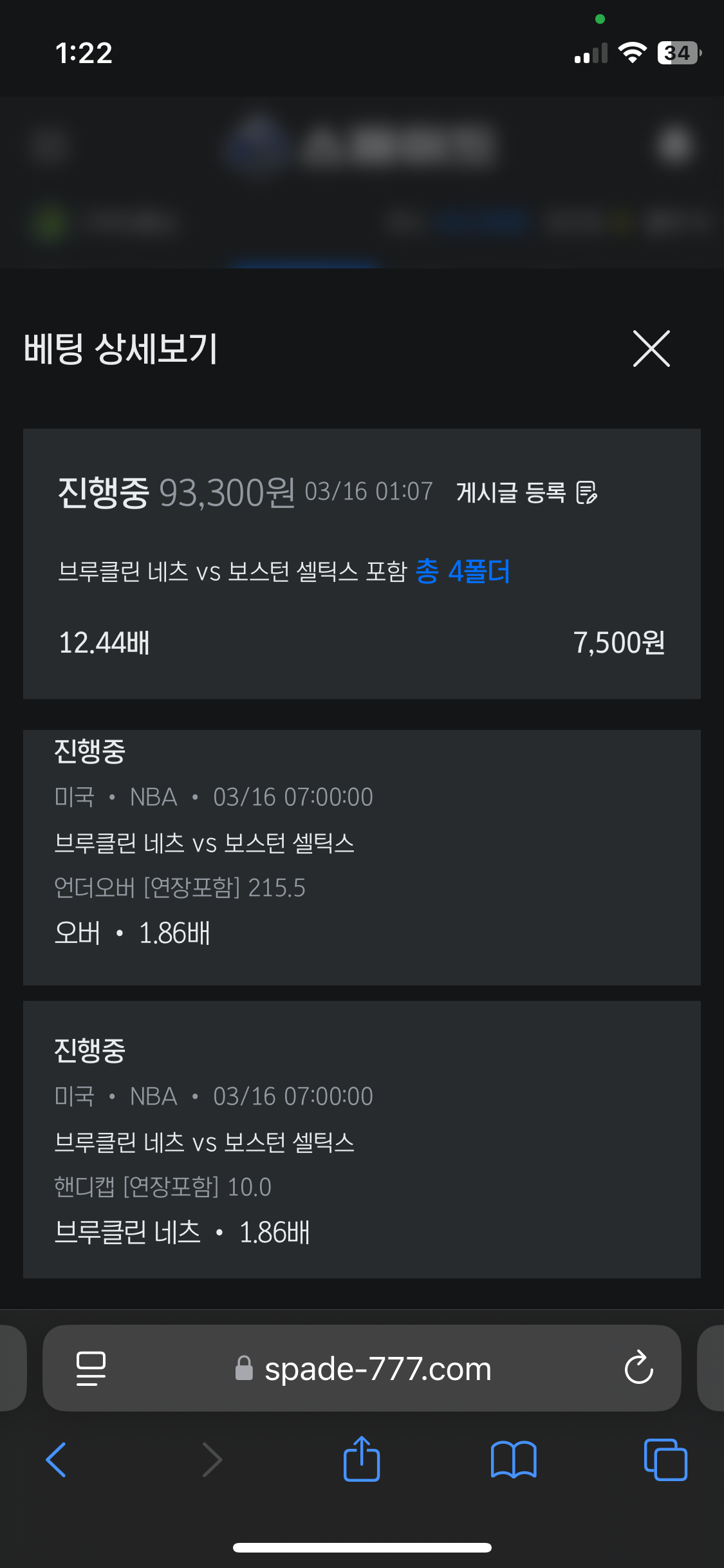Close the 베팅 상세보기 dialog

click(x=651, y=348)
